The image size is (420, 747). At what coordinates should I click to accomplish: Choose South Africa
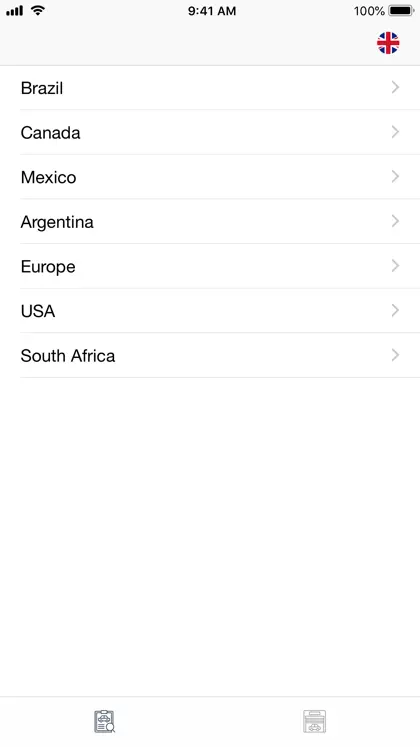[210, 355]
